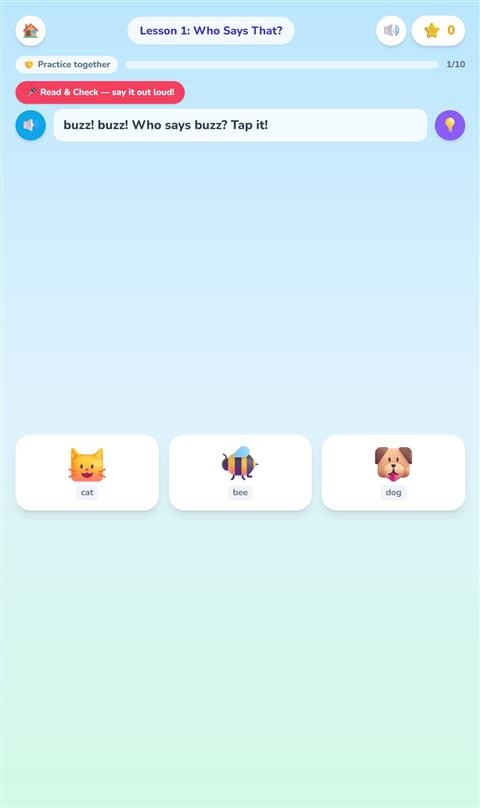The image size is (480, 808).
Task: Choose the bee card
Action: pyautogui.click(x=240, y=473)
